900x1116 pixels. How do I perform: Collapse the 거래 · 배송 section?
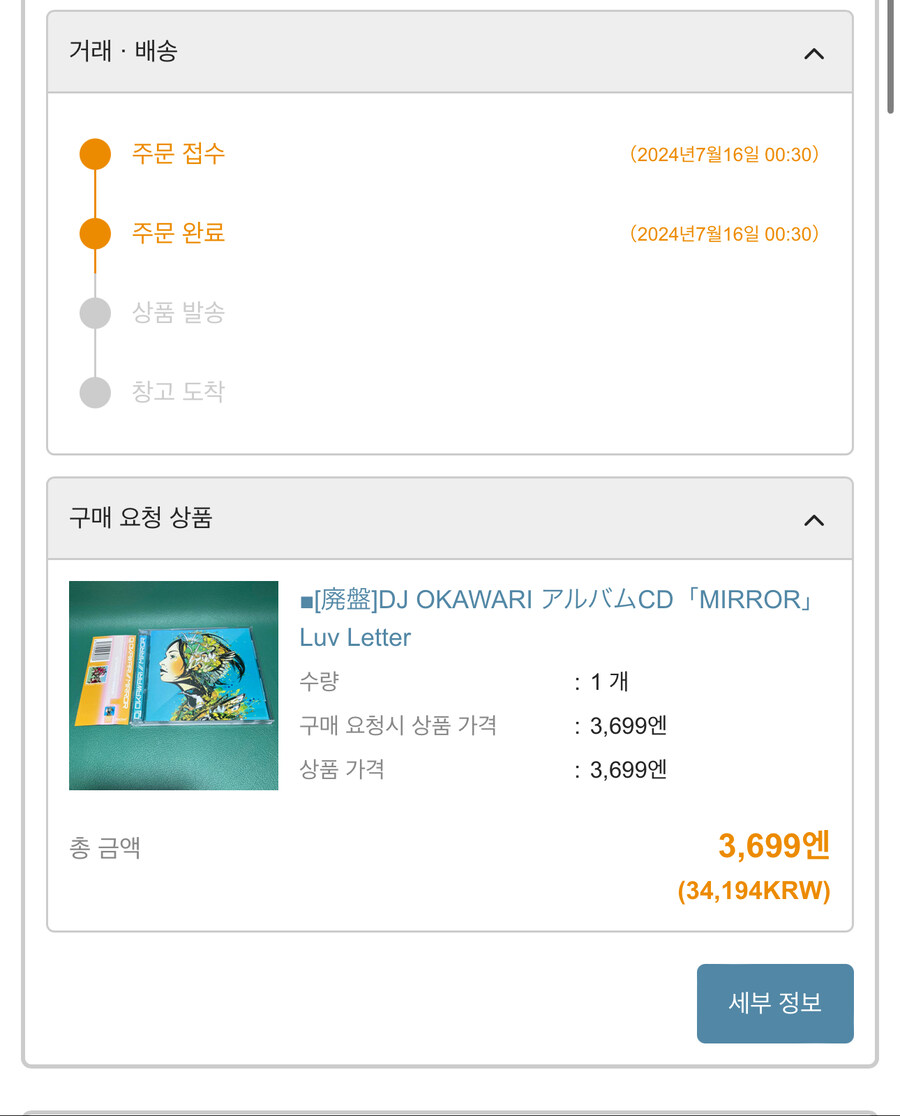click(x=814, y=53)
